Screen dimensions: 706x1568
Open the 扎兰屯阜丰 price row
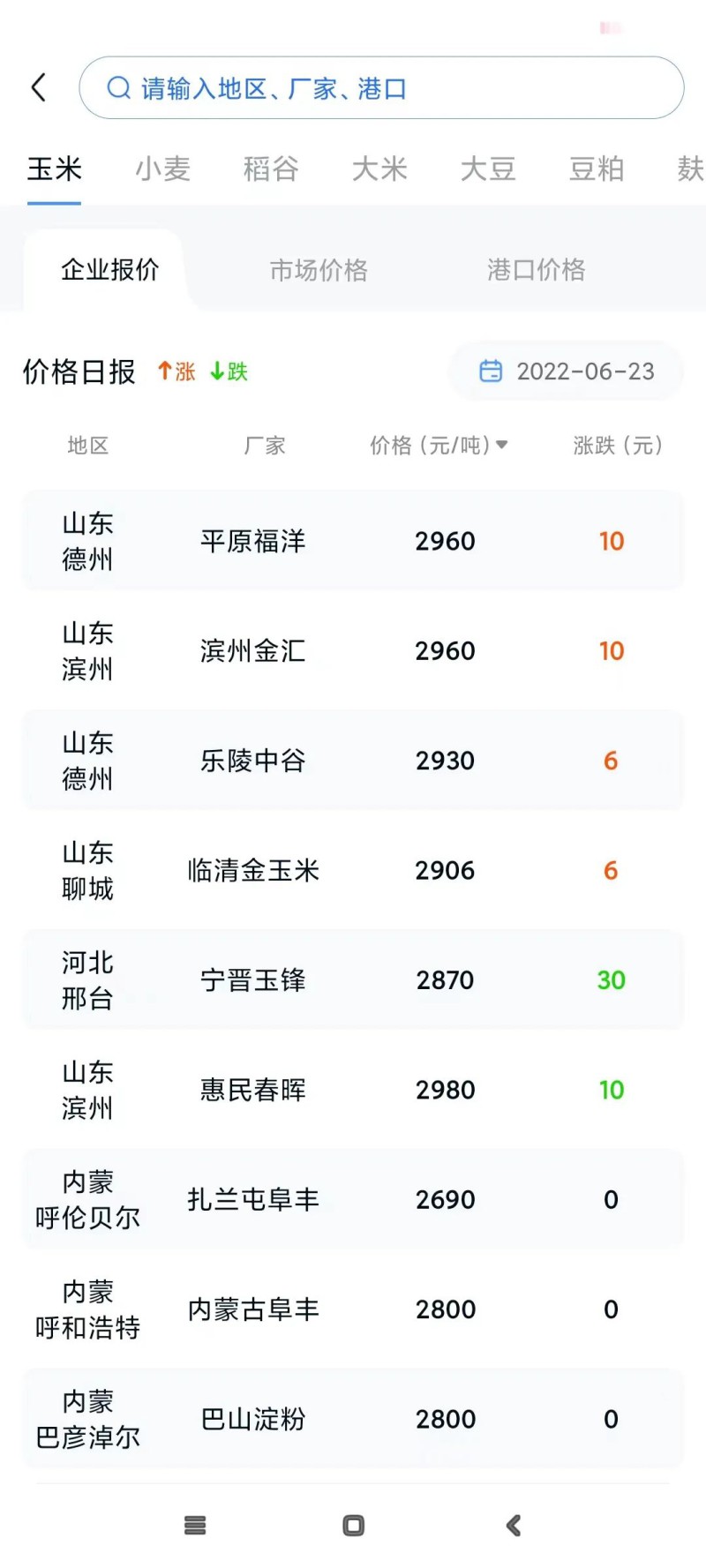(x=353, y=1200)
